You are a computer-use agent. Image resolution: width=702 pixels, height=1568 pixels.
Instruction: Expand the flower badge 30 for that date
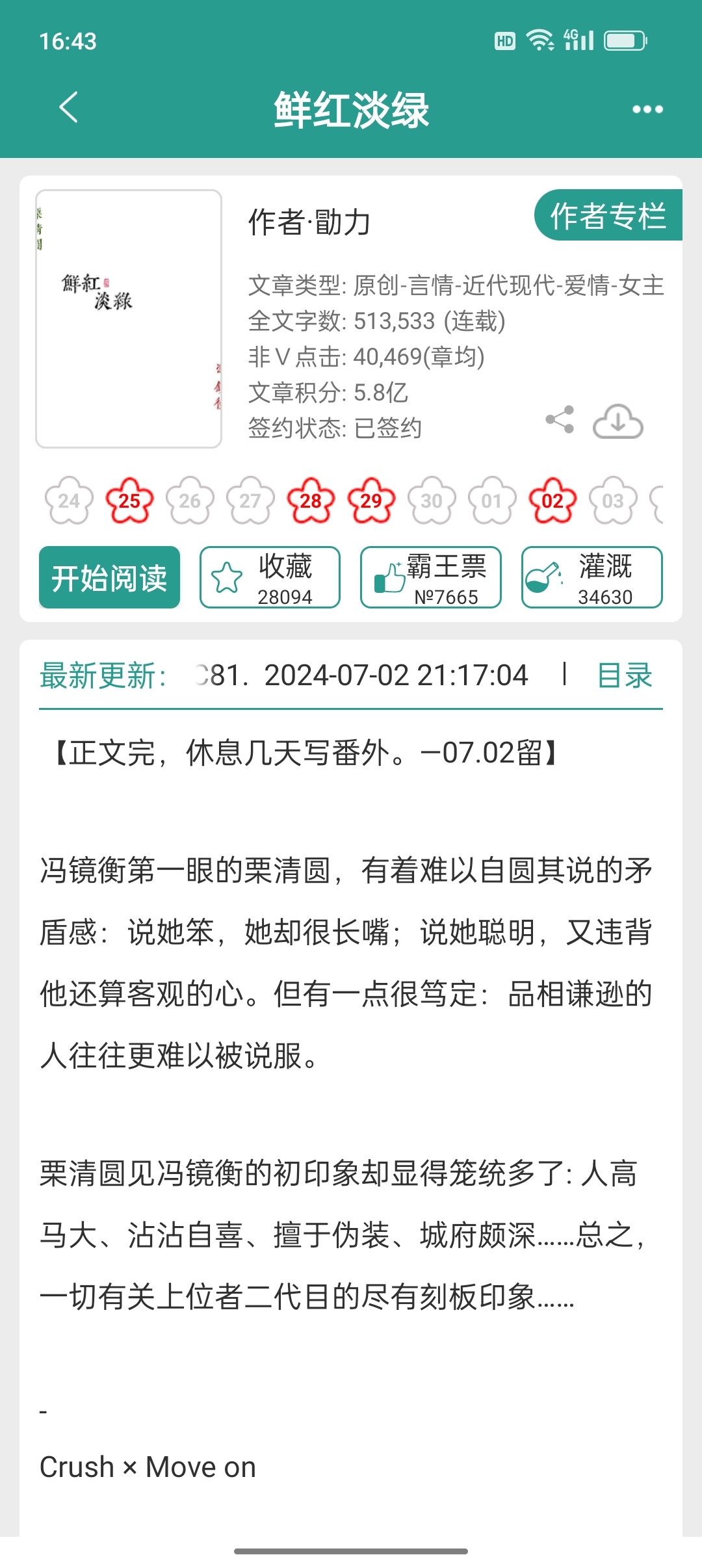tap(432, 501)
